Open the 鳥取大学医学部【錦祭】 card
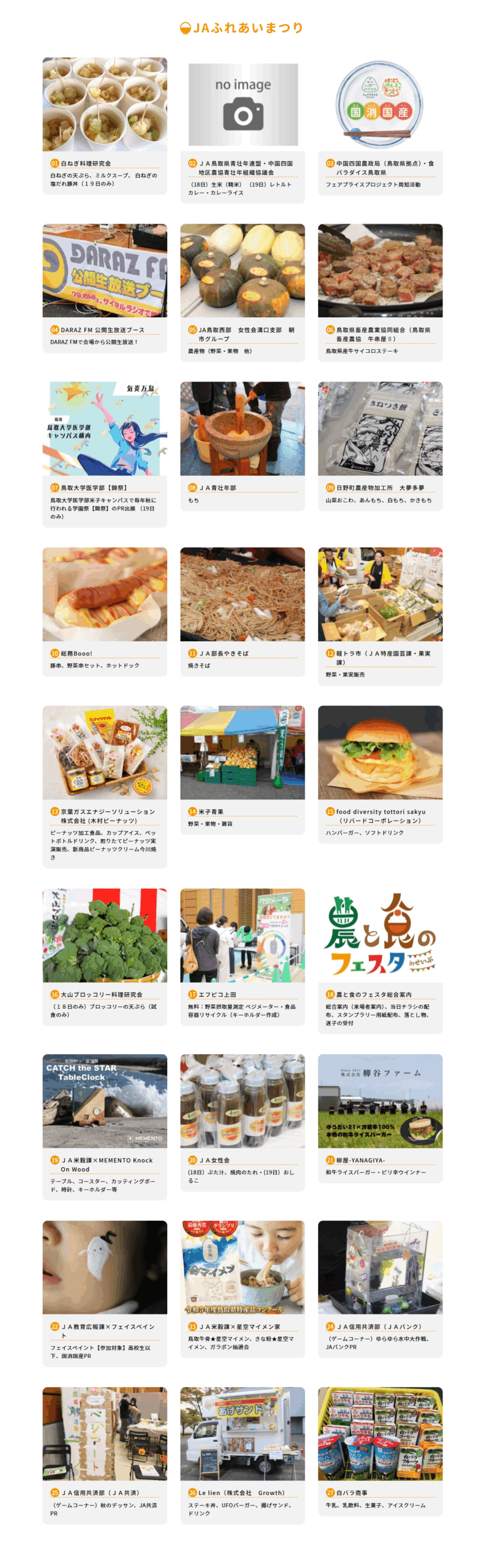The width and height of the screenshot is (478, 1568). [104, 453]
